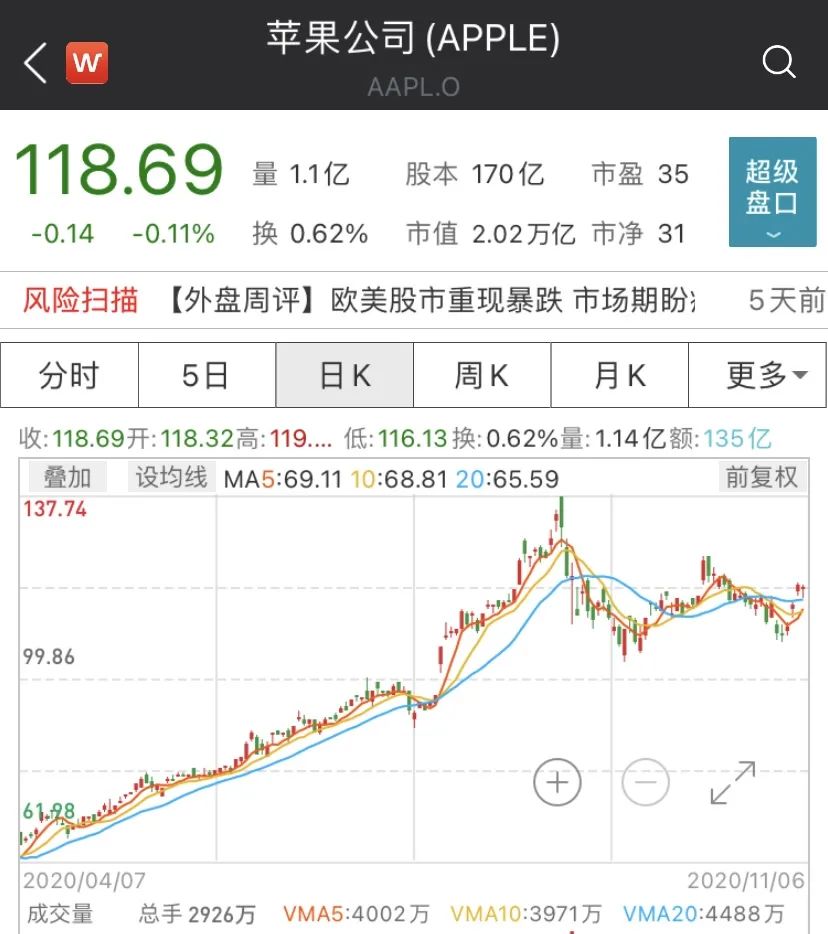Tap the red W logo button
828x934 pixels.
pos(87,63)
